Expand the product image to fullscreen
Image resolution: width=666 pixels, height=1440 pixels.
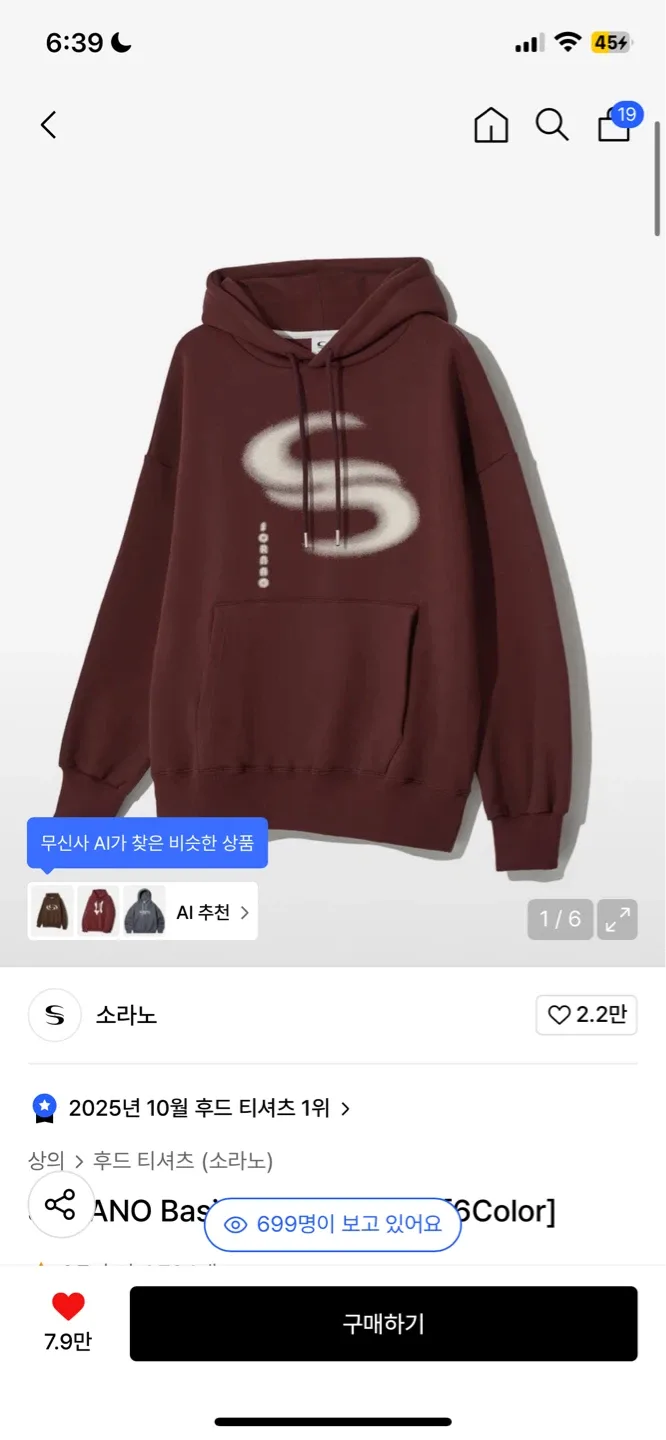618,919
